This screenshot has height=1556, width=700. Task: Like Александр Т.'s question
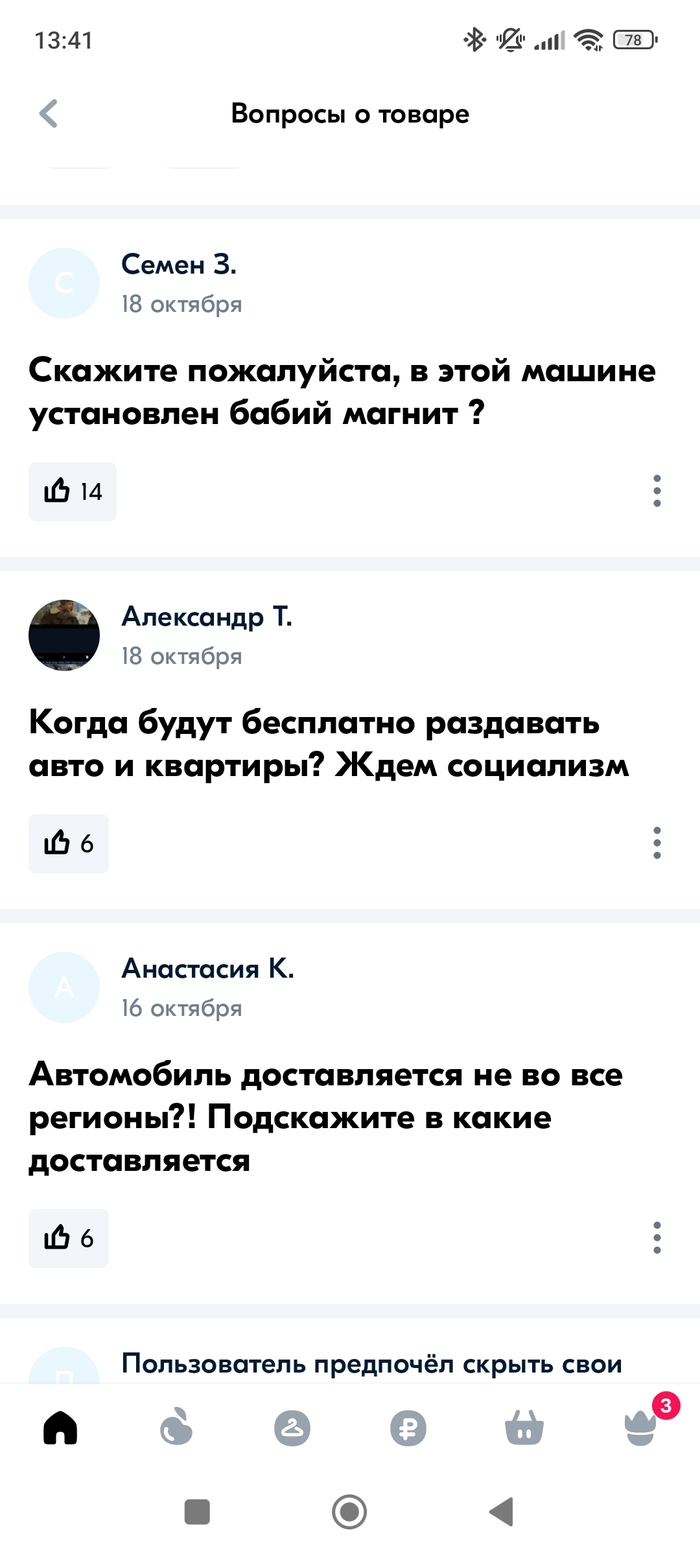click(x=68, y=843)
